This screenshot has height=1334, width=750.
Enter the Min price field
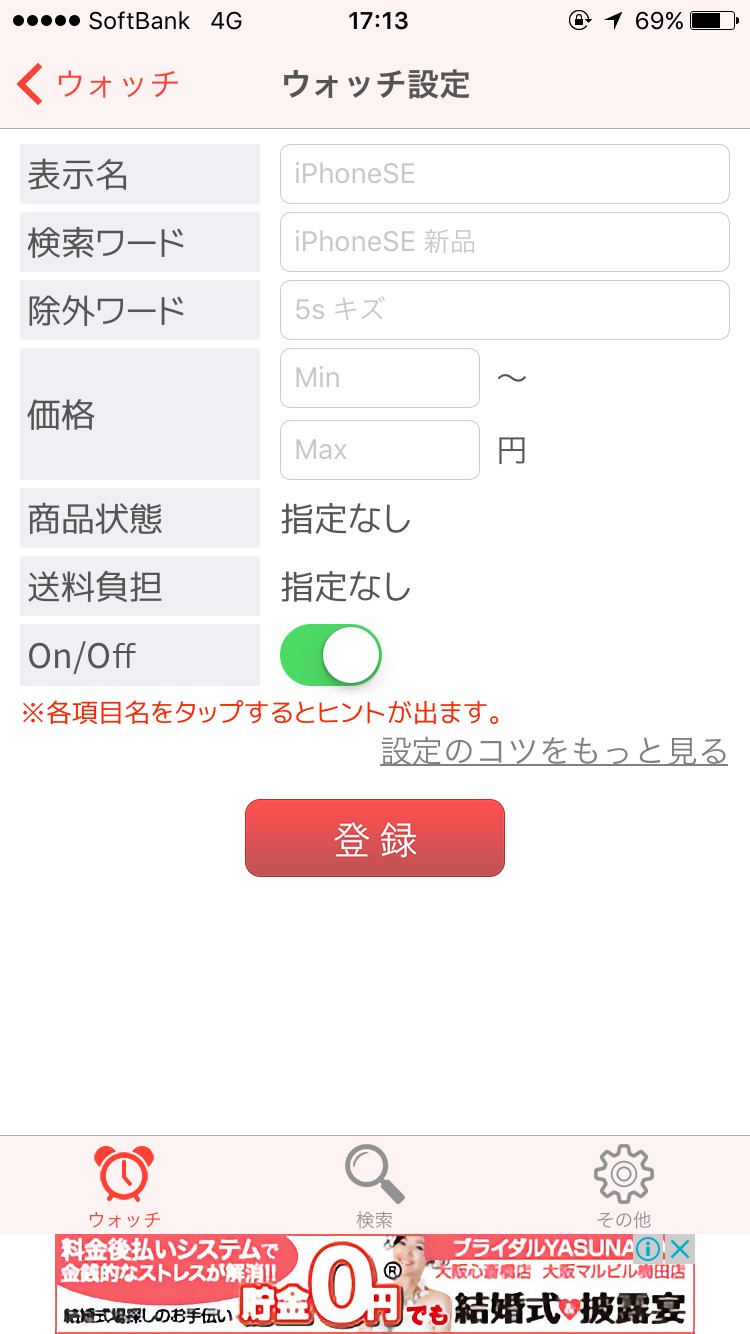380,378
